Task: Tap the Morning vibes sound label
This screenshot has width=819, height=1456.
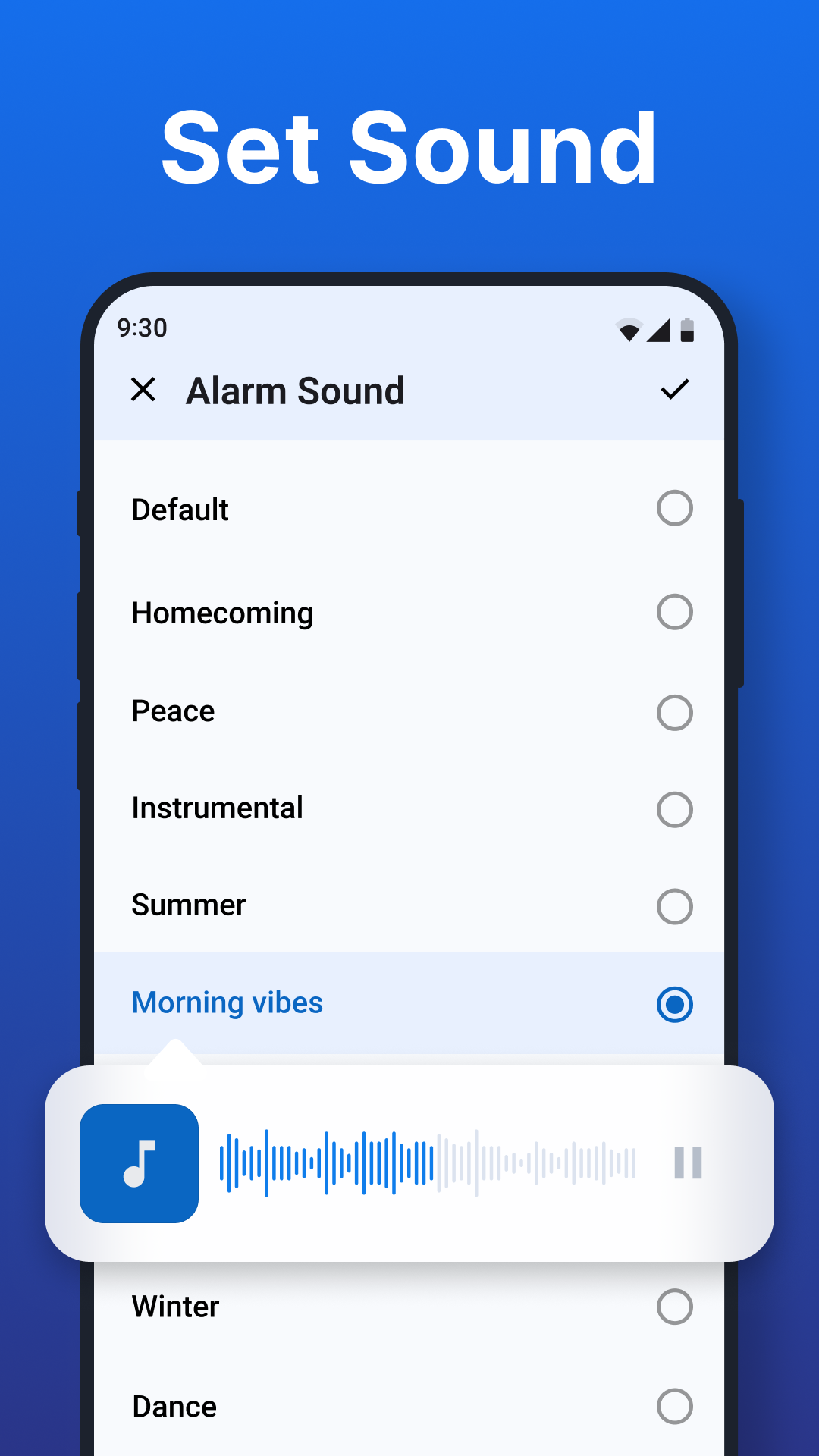Action: (226, 1003)
